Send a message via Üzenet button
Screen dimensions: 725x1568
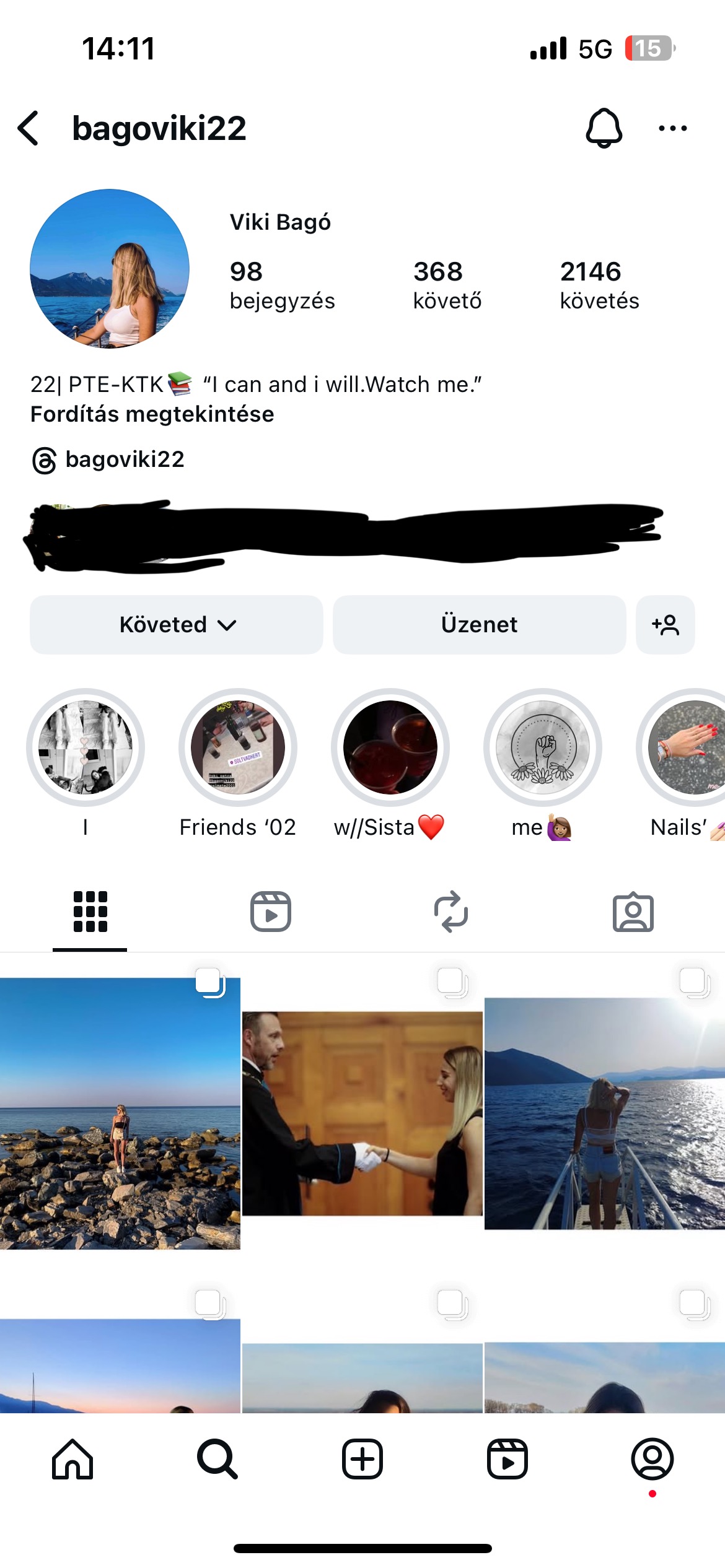[479, 624]
